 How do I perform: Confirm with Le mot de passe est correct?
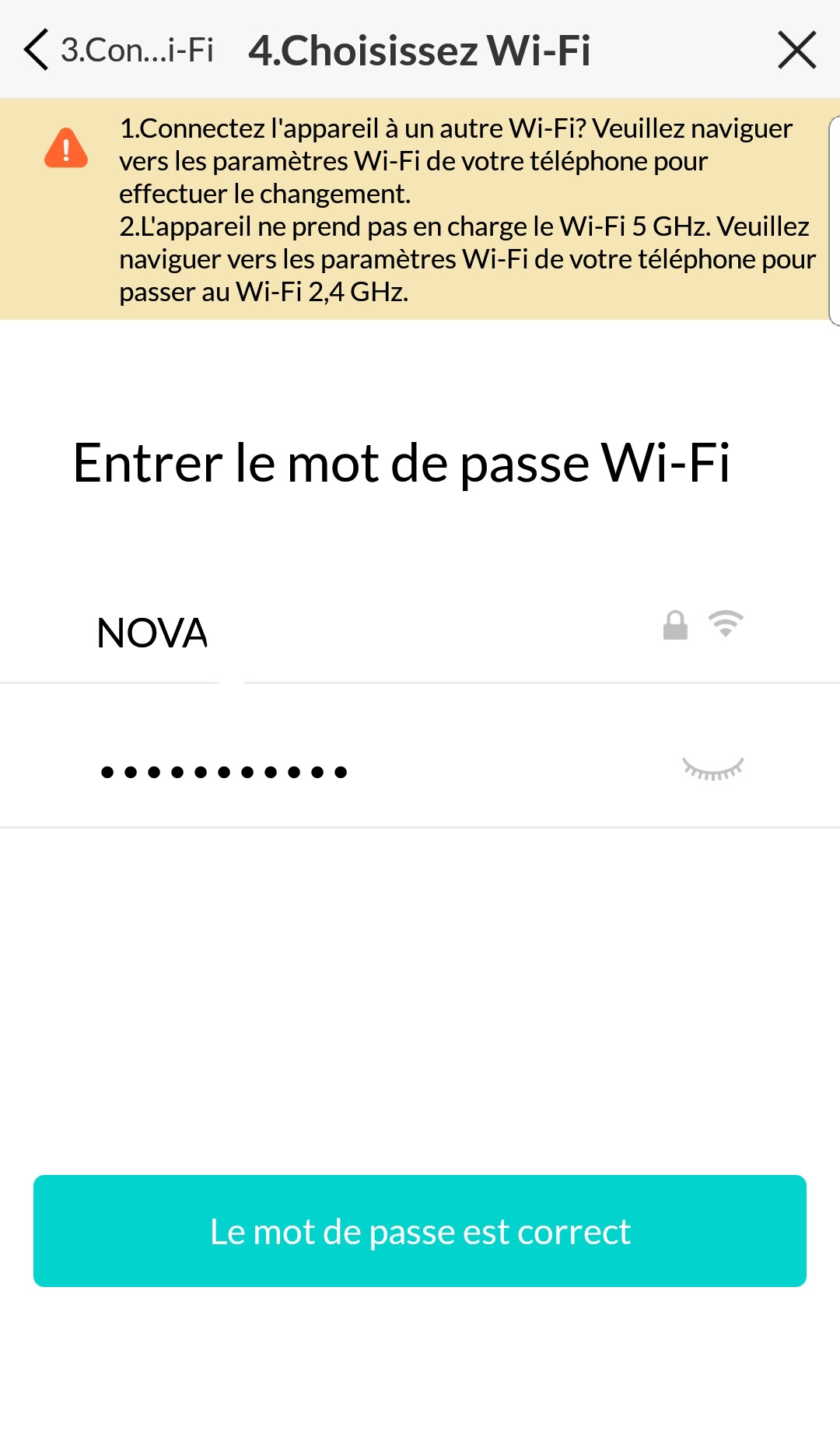point(420,1231)
